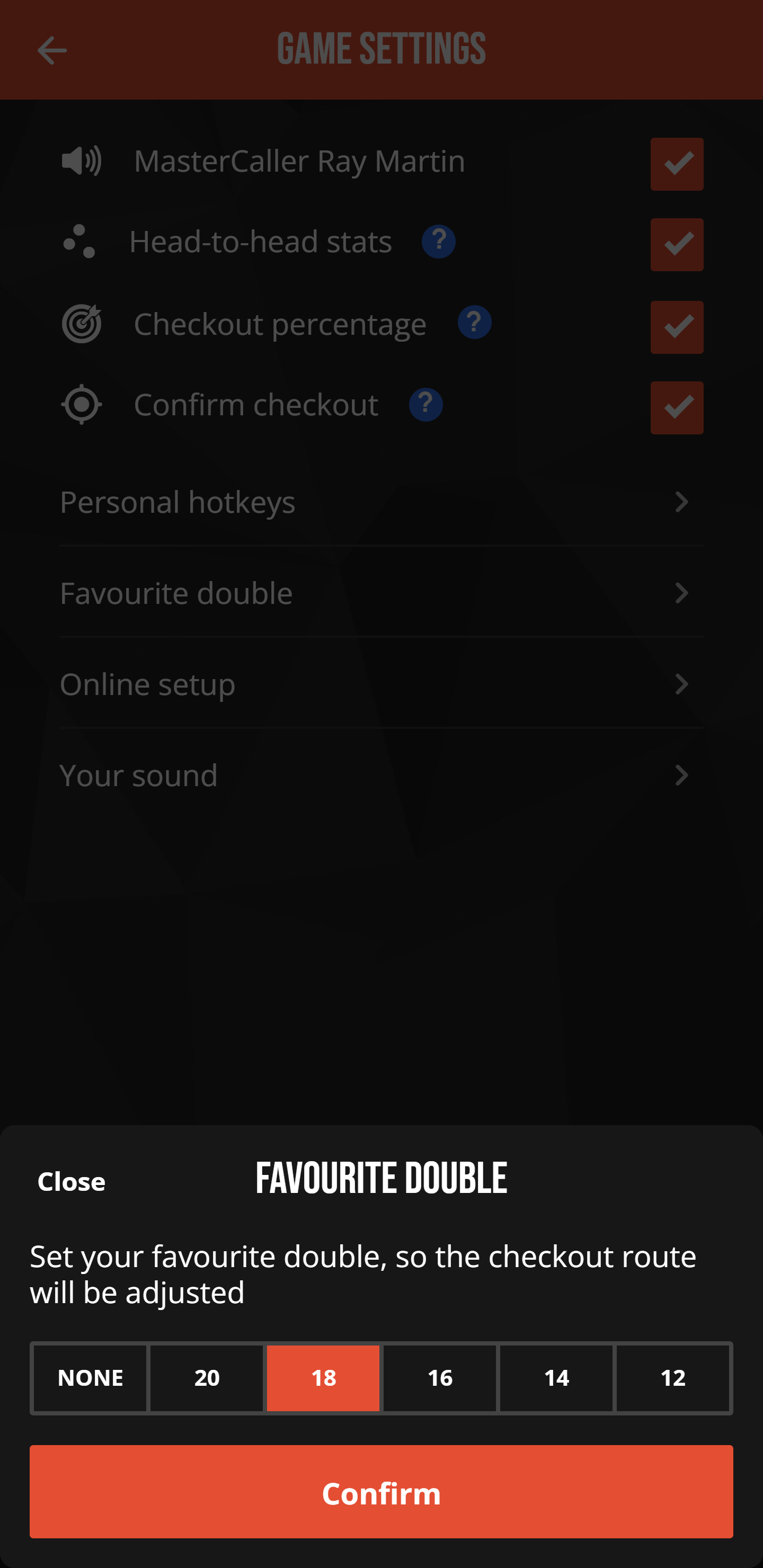Image resolution: width=763 pixels, height=1568 pixels.
Task: Close the Favourite Double sheet
Action: point(71,1181)
